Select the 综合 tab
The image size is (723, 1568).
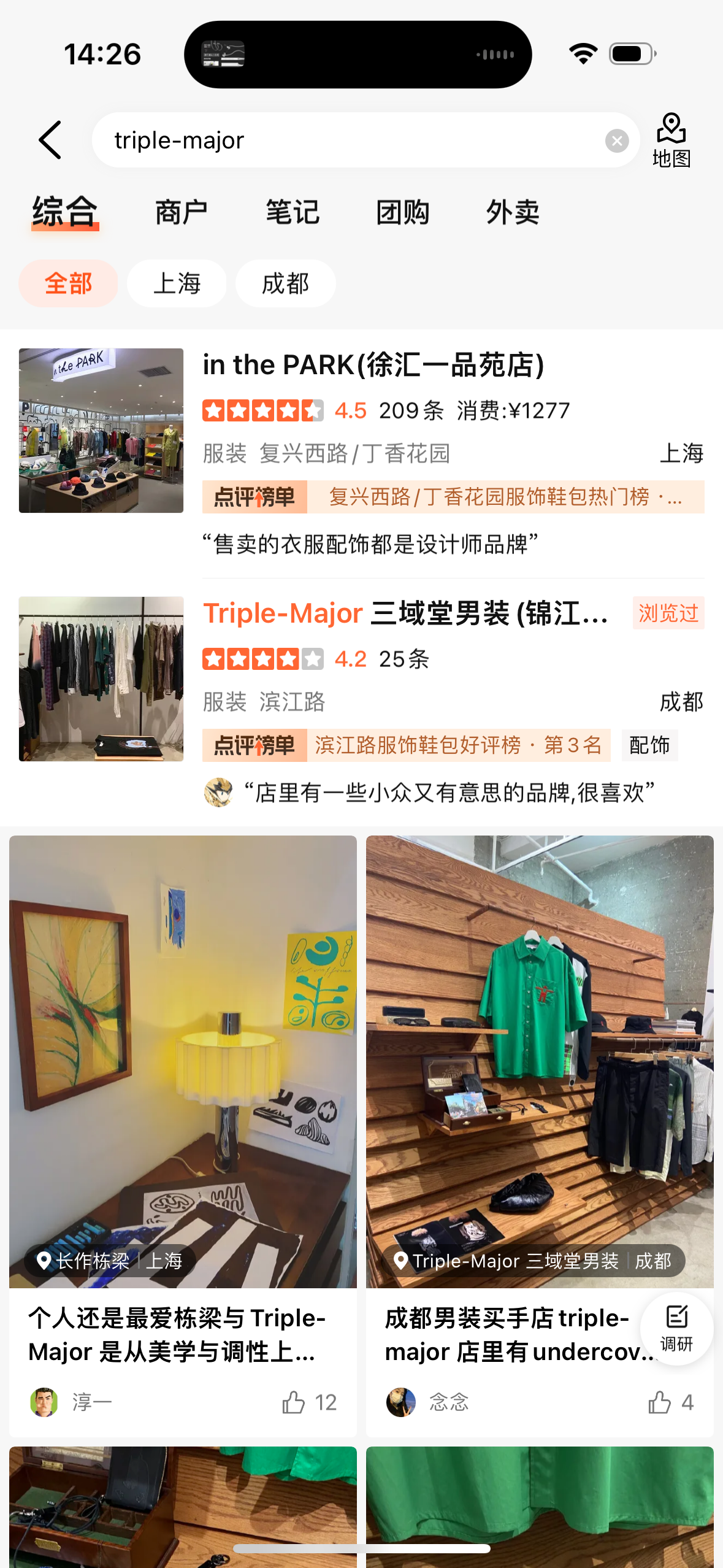(65, 213)
